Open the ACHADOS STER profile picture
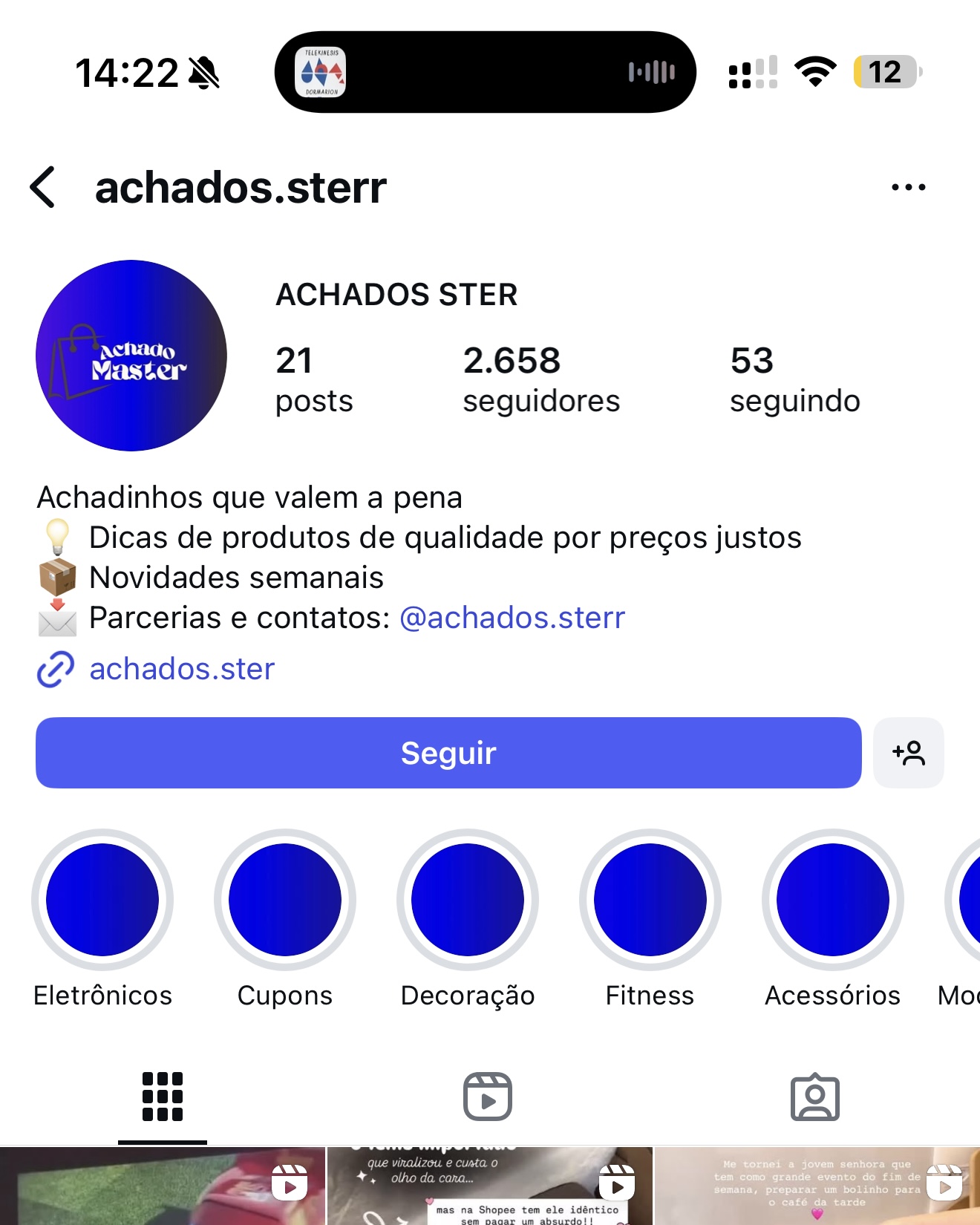Image resolution: width=980 pixels, height=1225 pixels. (131, 355)
